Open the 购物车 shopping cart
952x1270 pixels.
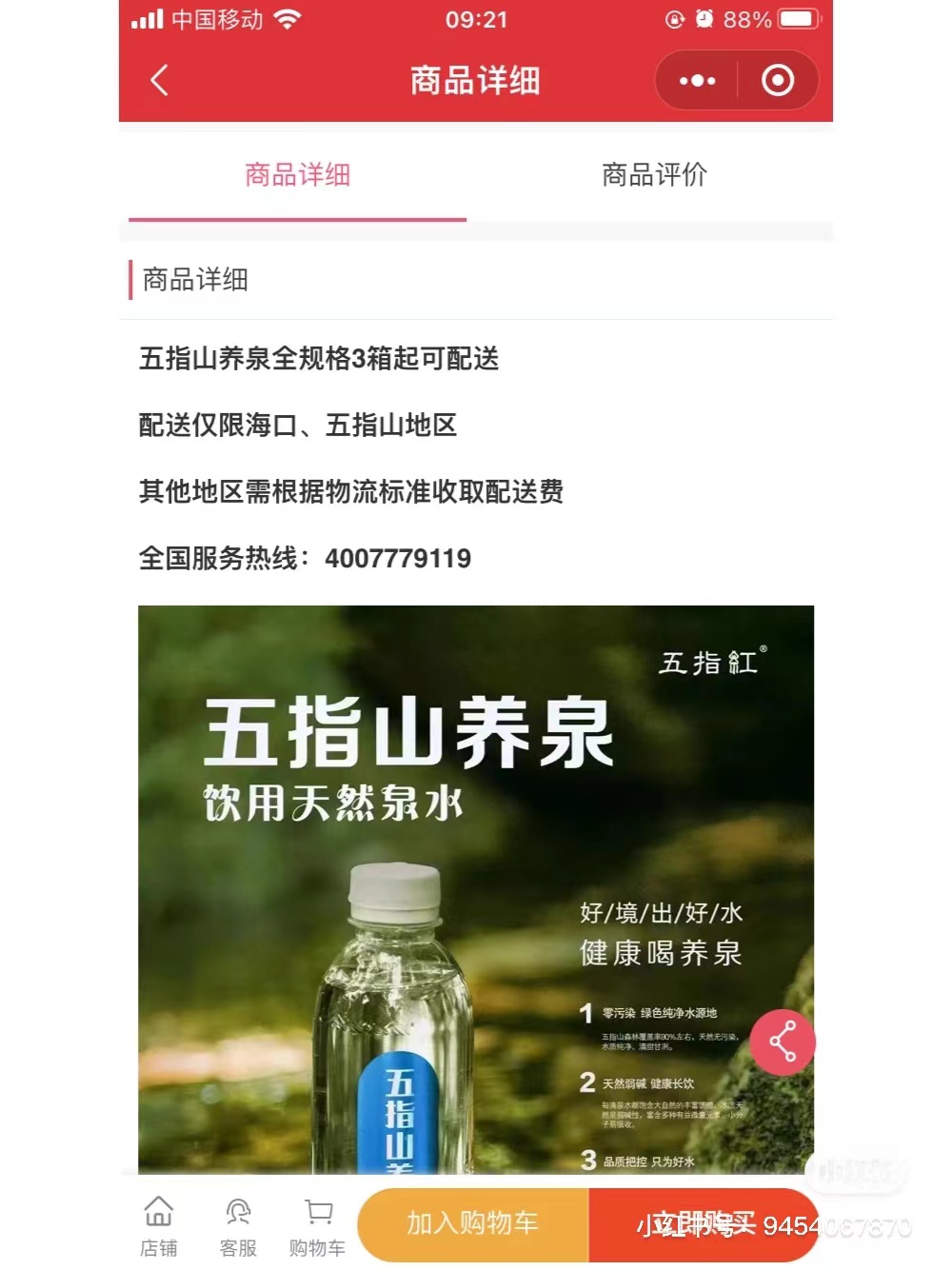click(318, 1226)
